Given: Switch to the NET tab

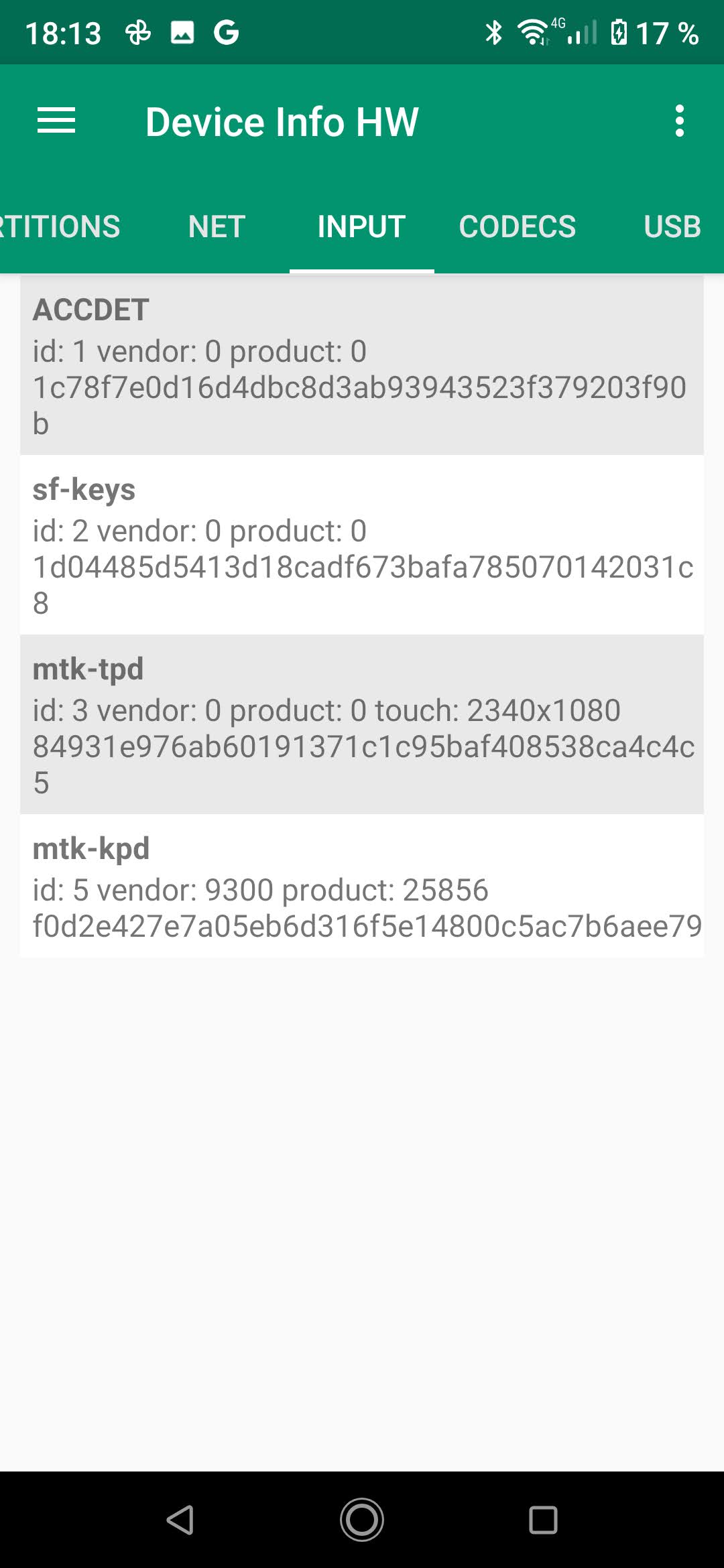Looking at the screenshot, I should tap(217, 226).
